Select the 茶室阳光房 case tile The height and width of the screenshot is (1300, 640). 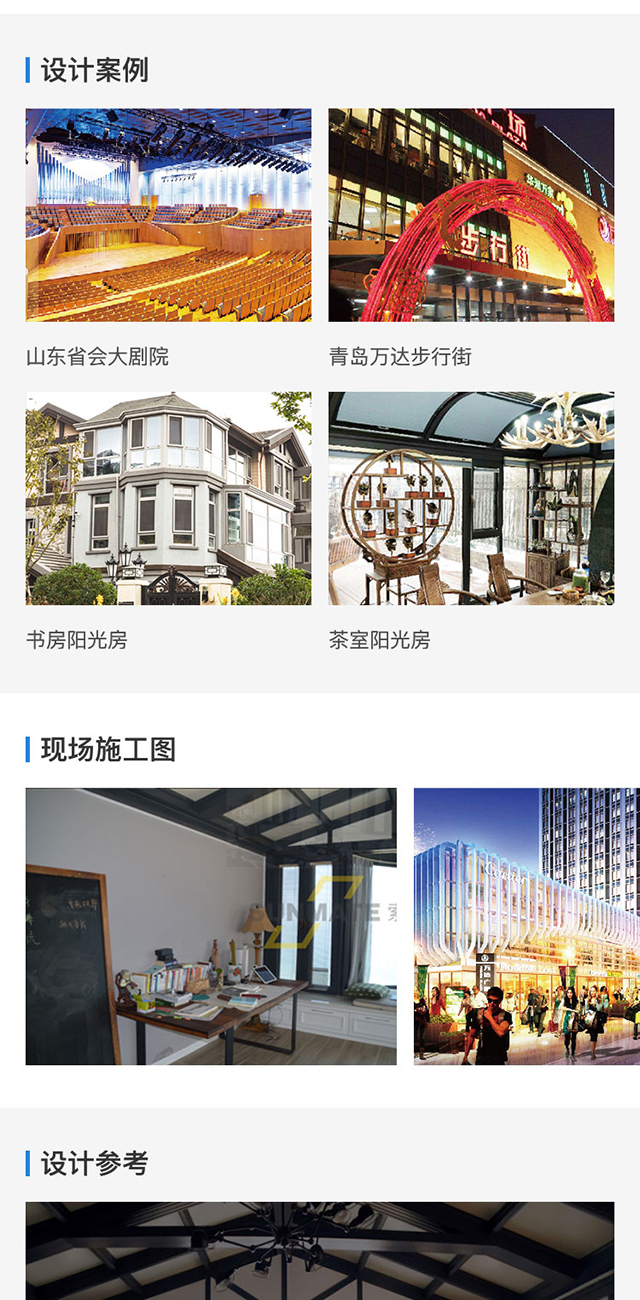[x=471, y=498]
